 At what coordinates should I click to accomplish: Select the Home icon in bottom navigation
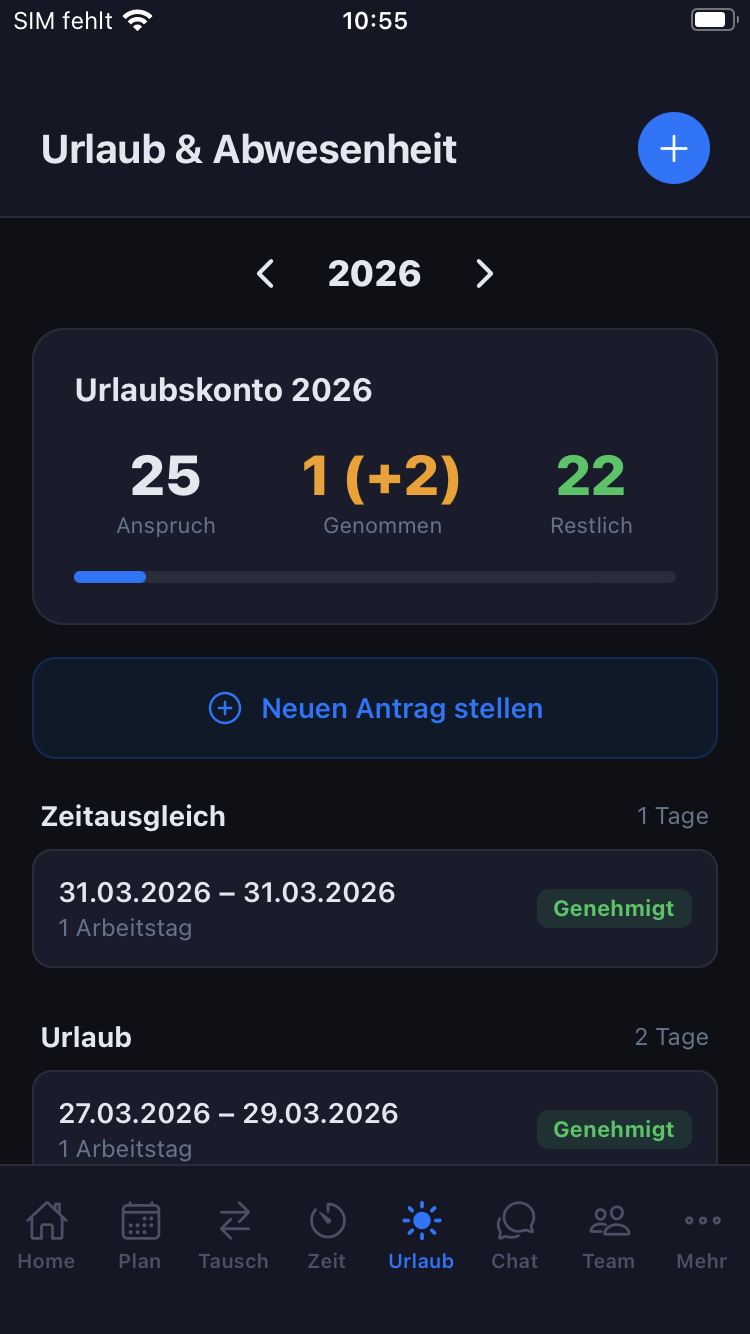46,1219
